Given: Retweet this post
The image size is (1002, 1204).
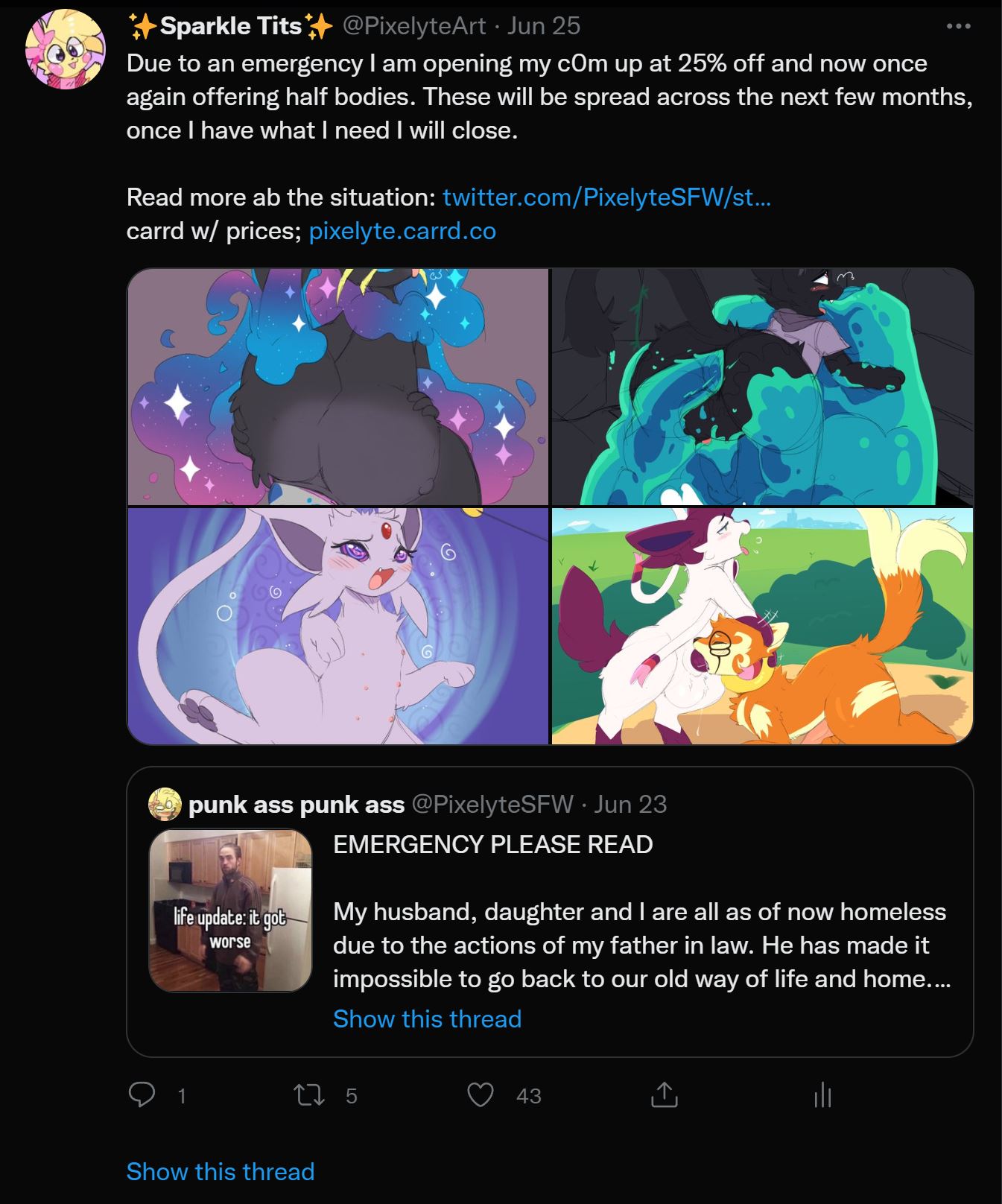Looking at the screenshot, I should click(x=309, y=1094).
